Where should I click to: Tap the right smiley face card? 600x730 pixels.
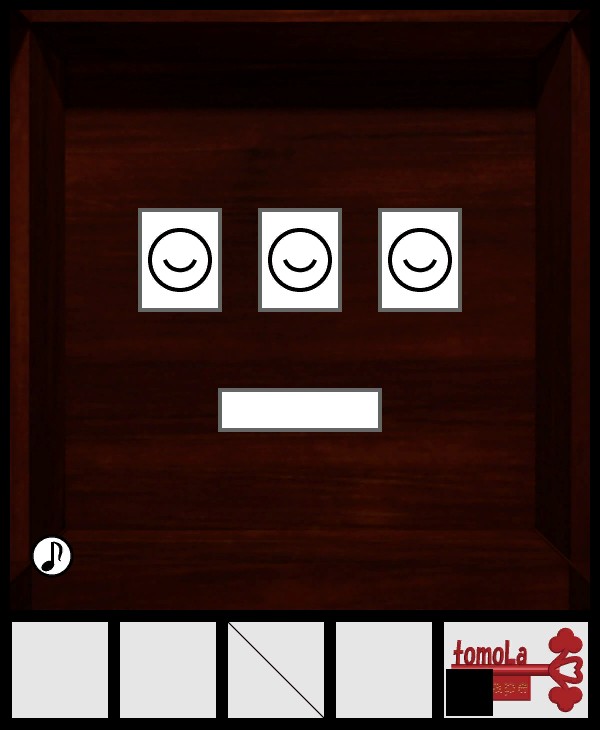[x=420, y=260]
